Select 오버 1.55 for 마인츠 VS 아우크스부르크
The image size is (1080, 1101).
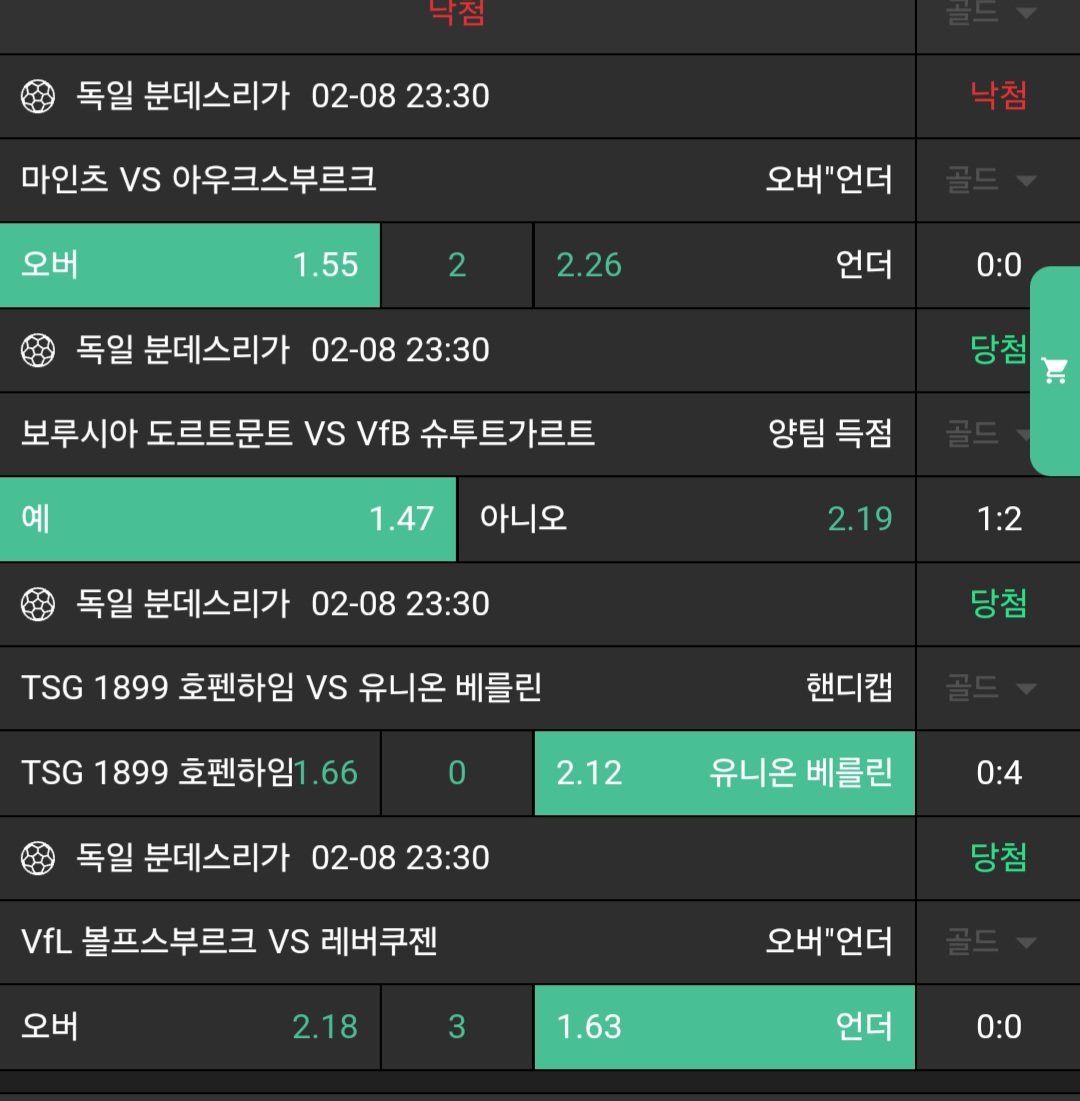click(x=190, y=265)
